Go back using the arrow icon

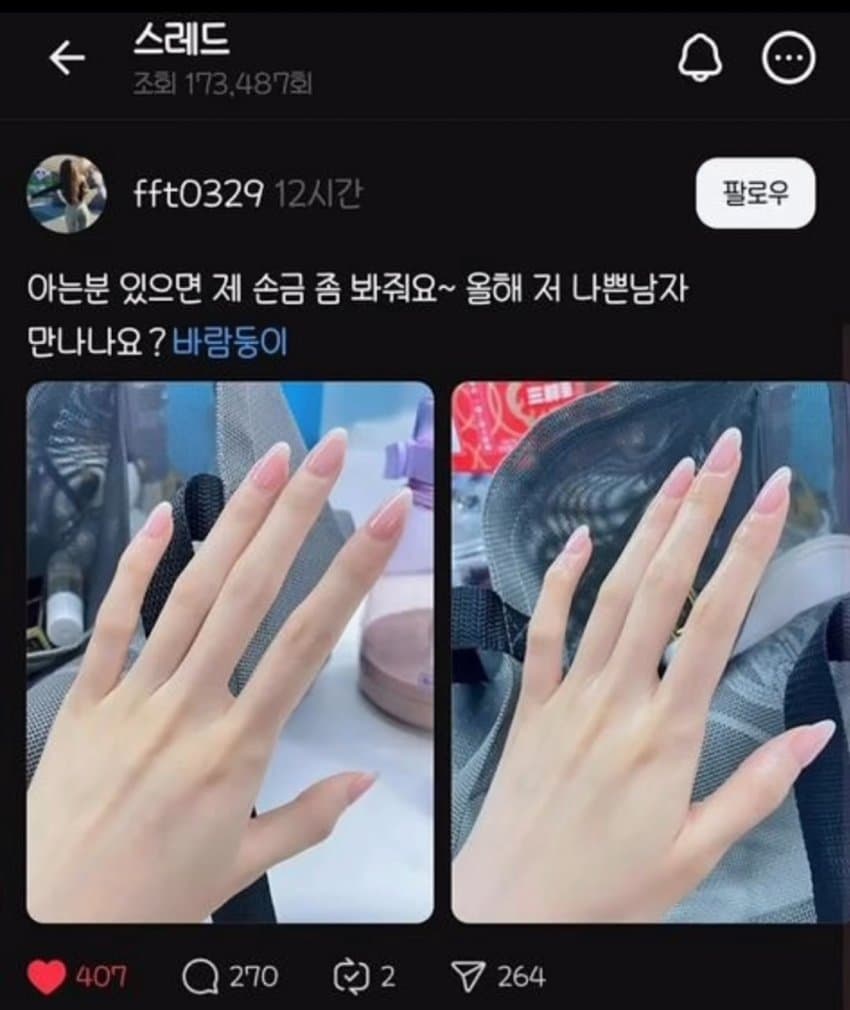pyautogui.click(x=67, y=59)
